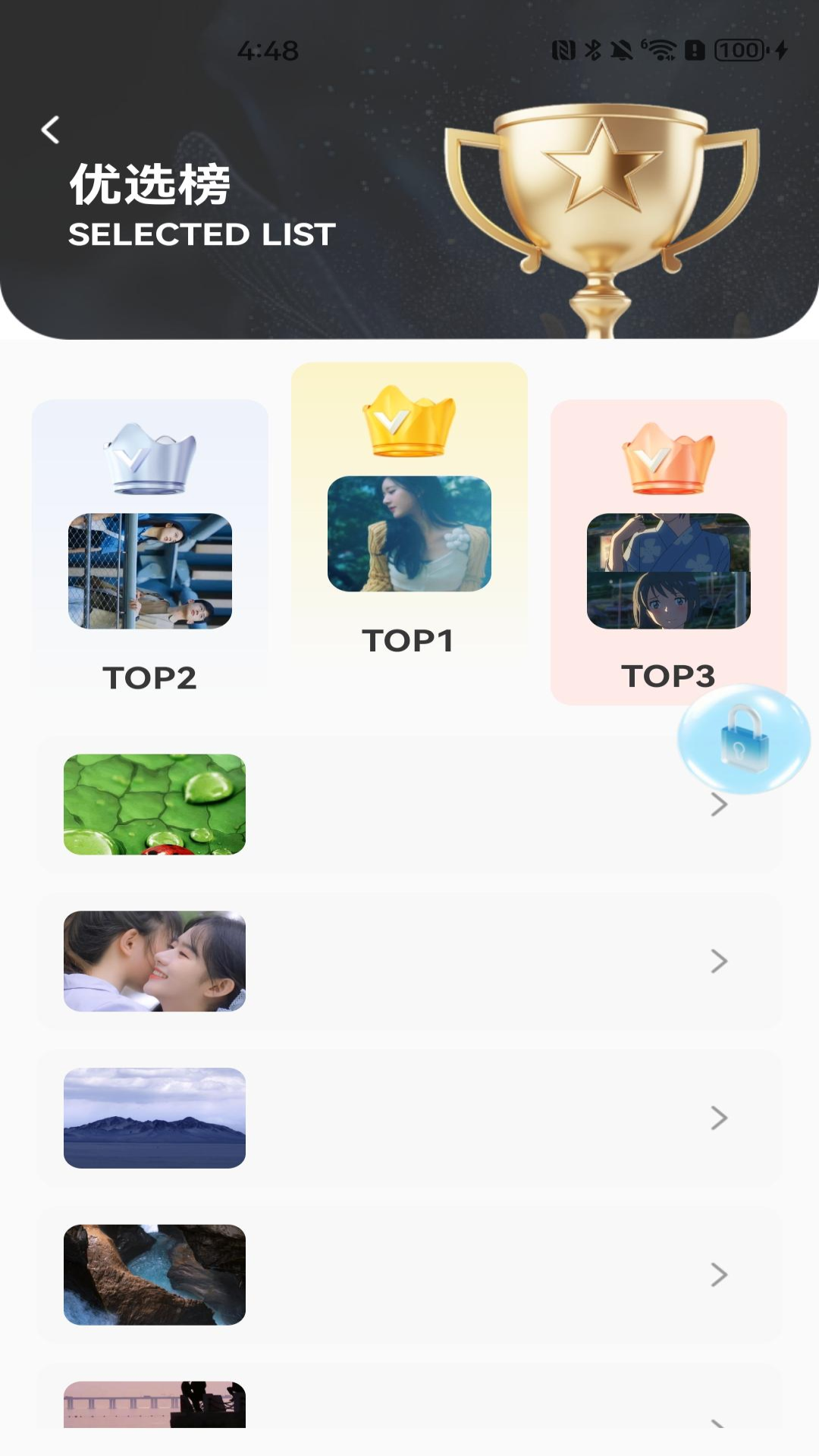The height and width of the screenshot is (1456, 819).
Task: Open the blue mountain landscape row
Action: [409, 1118]
